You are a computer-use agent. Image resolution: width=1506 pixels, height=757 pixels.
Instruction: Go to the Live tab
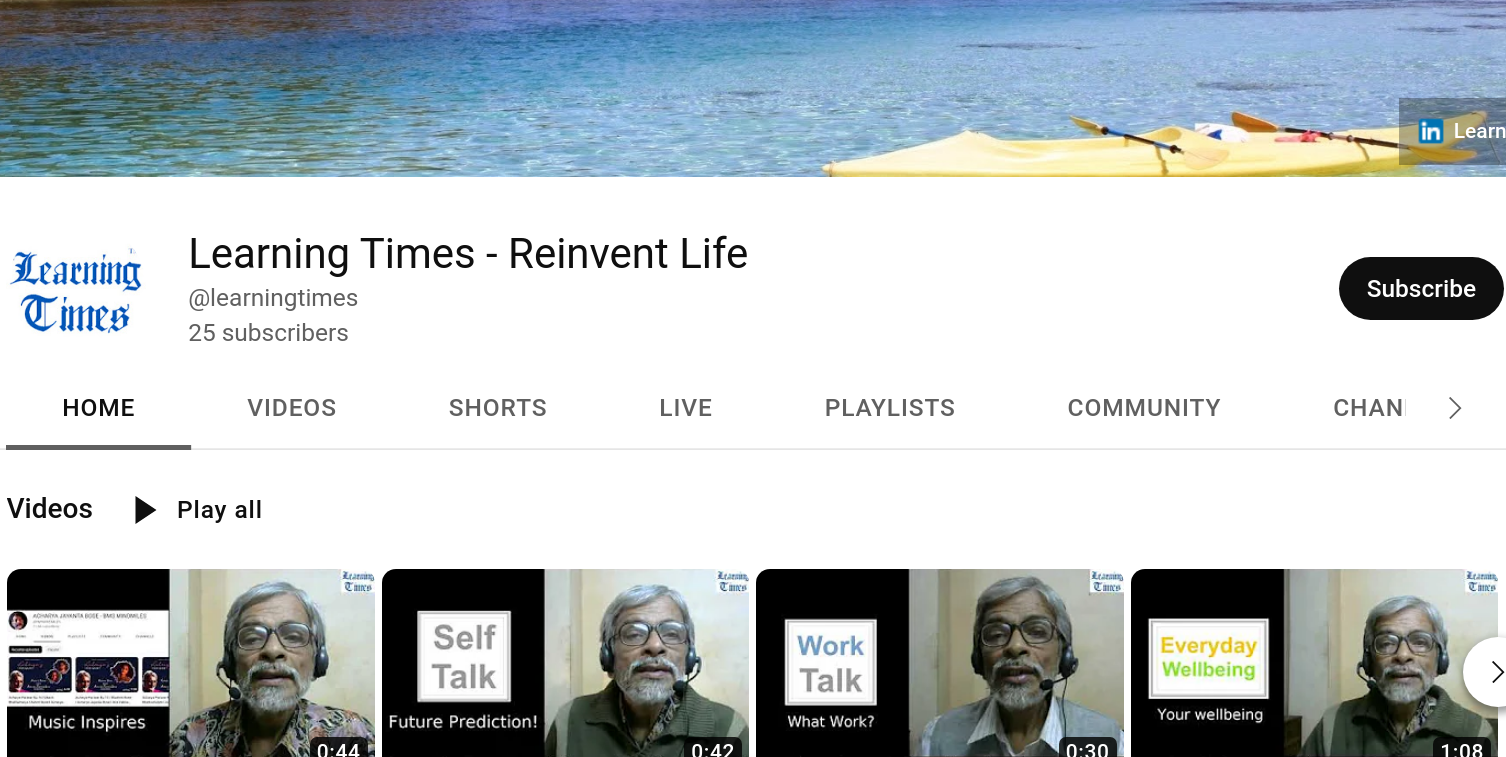point(686,408)
